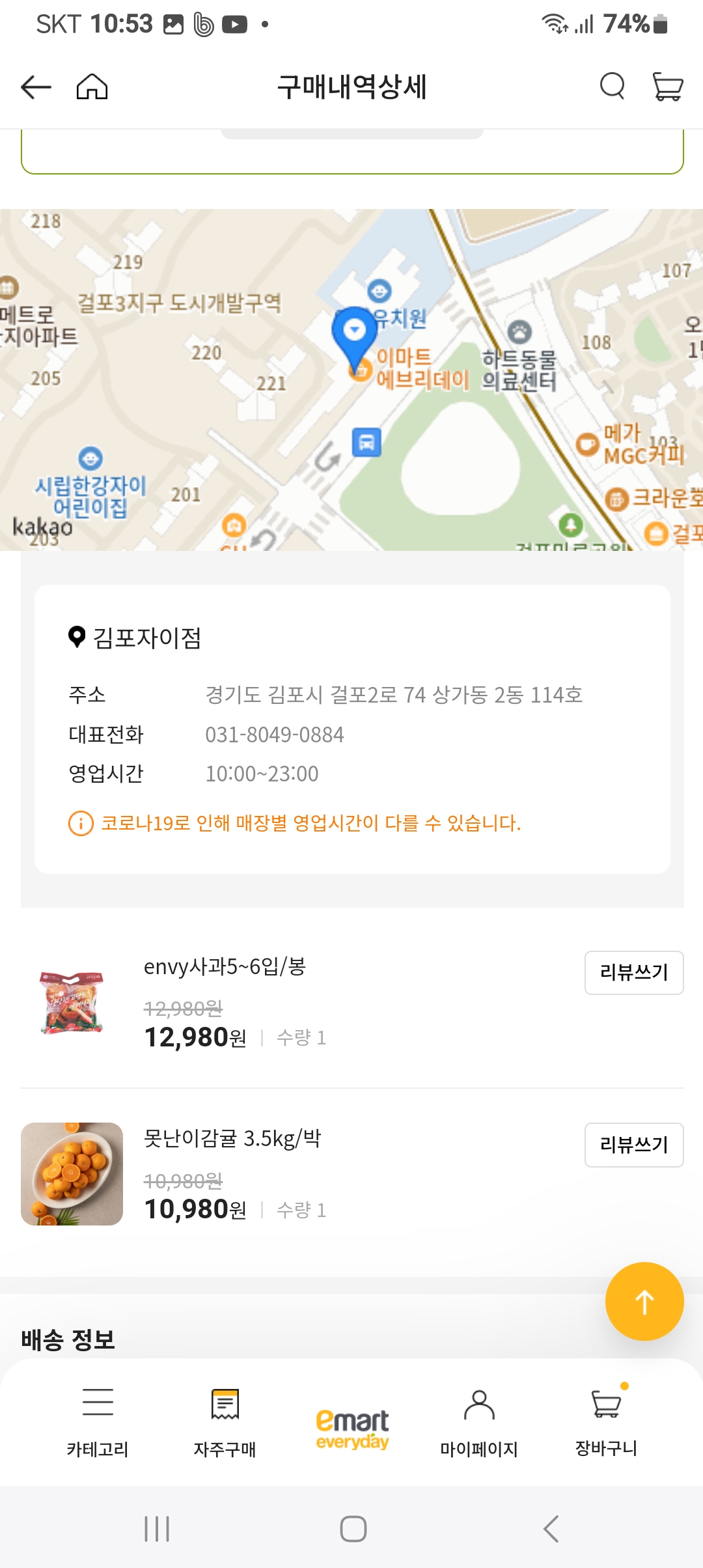Open the cart icon in the top bar
Image resolution: width=703 pixels, height=1568 pixels.
(668, 87)
